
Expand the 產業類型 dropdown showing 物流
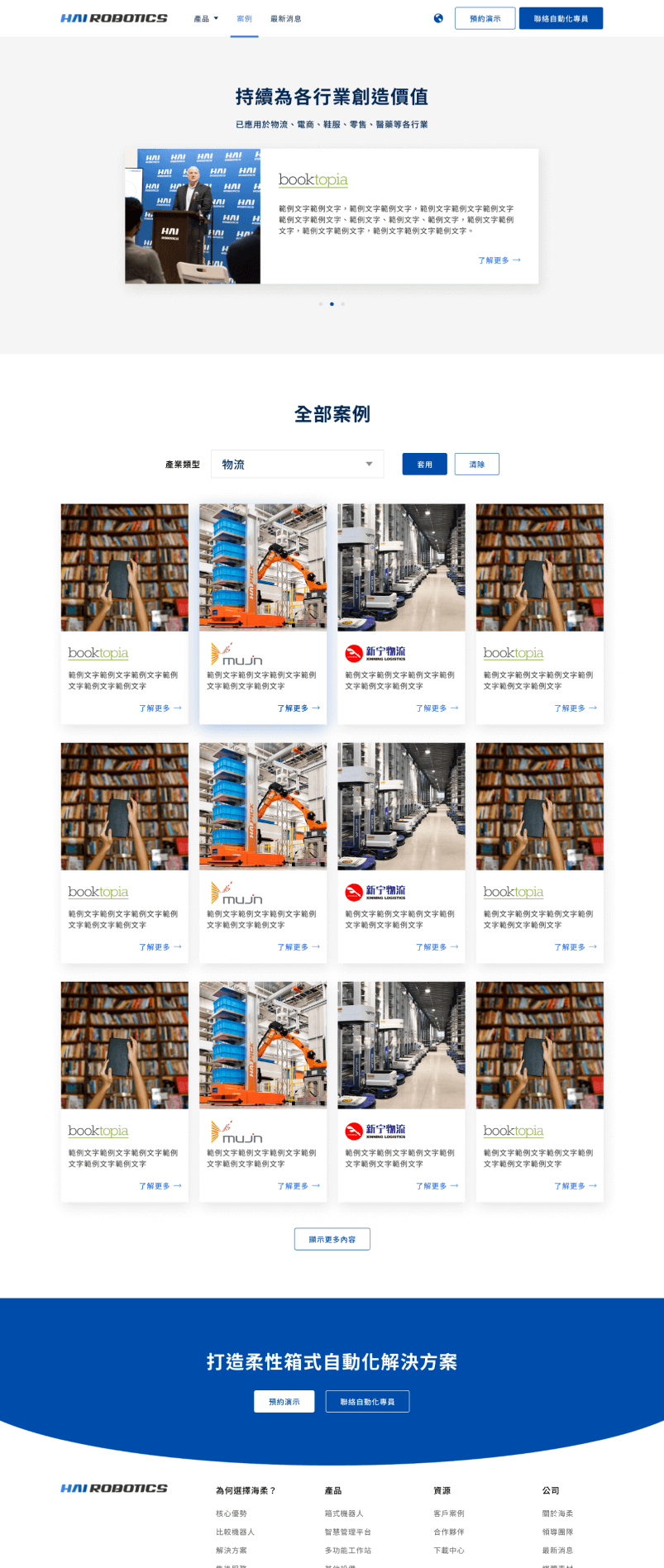coord(297,465)
